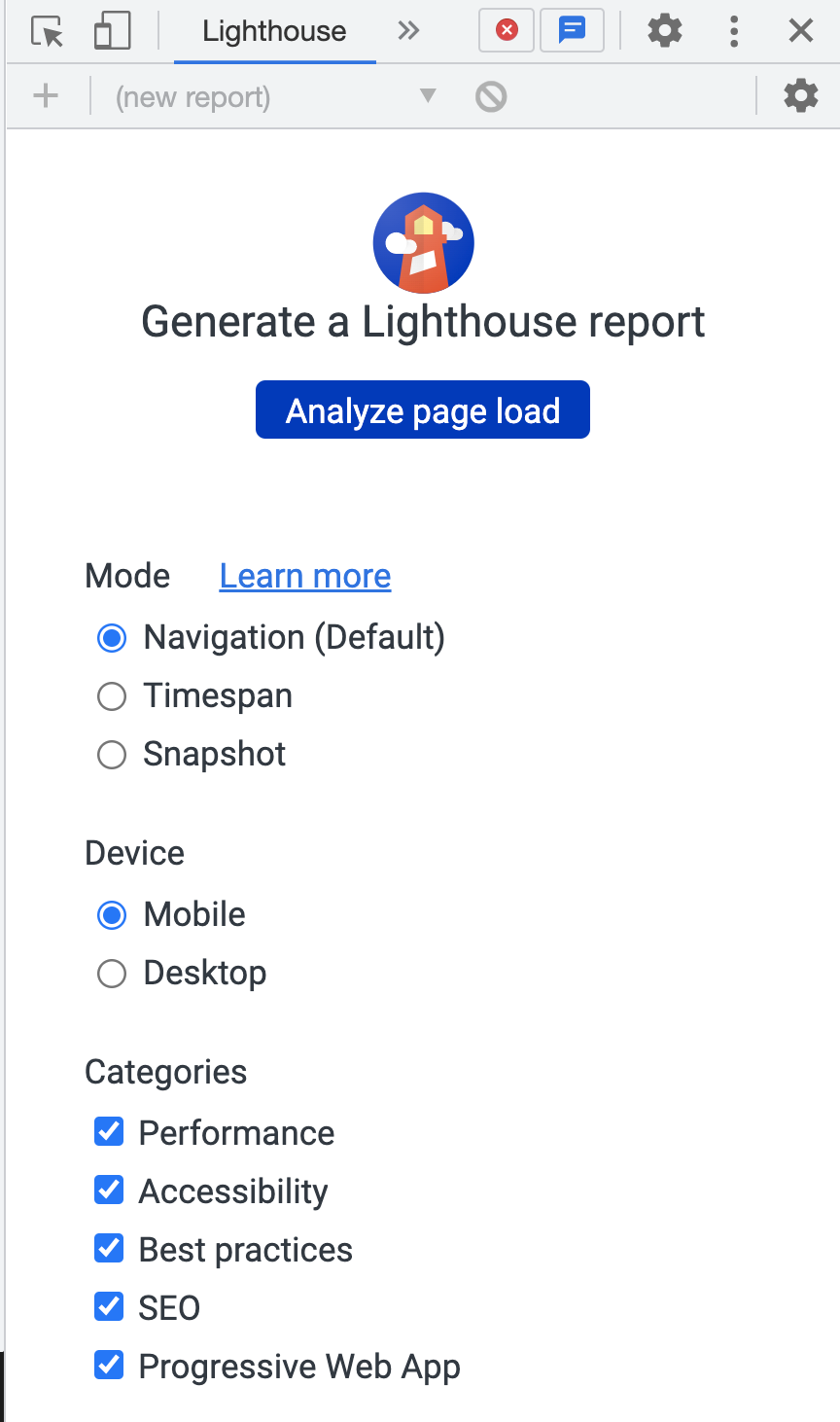Uncheck the Accessibility category
The height and width of the screenshot is (1422, 840).
tap(109, 1191)
